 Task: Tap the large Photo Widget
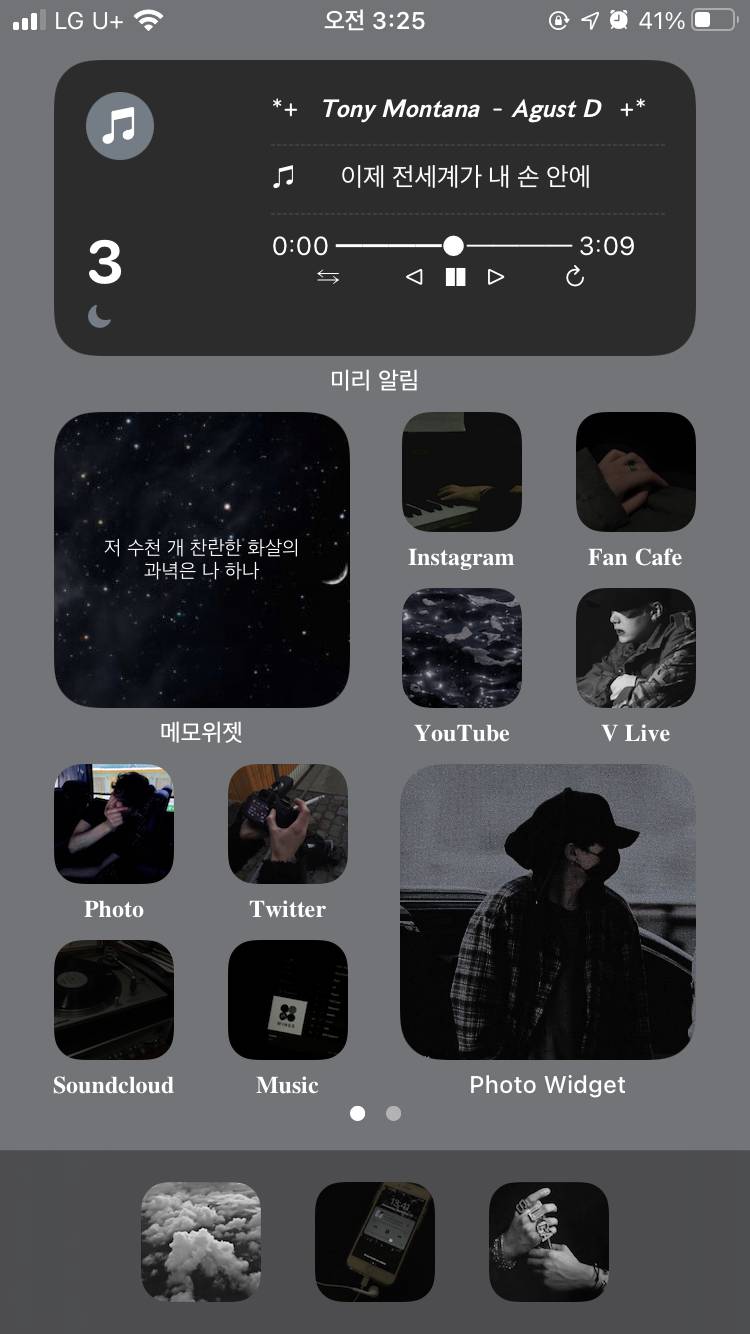(547, 912)
